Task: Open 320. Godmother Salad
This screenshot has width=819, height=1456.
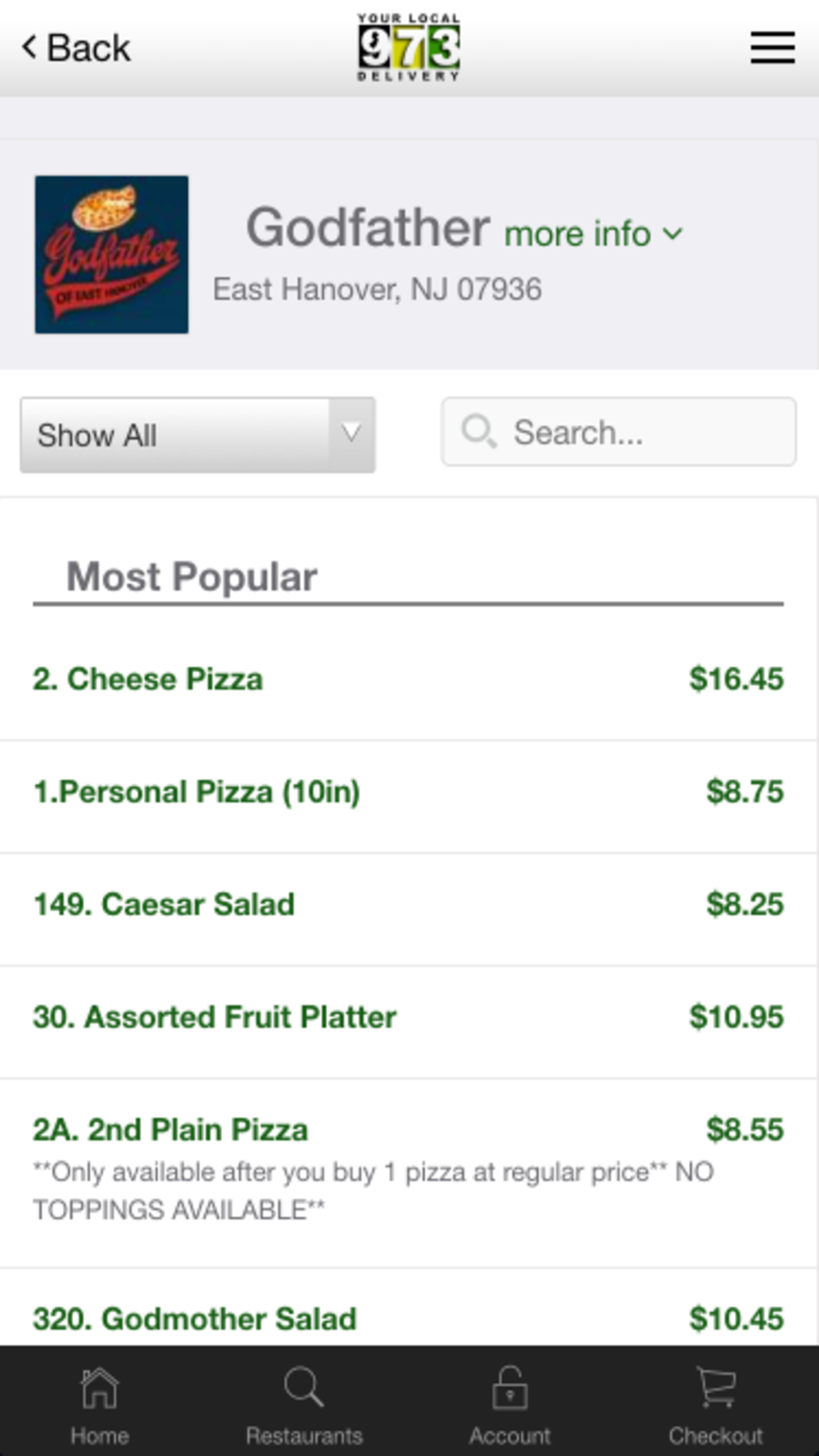Action: pyautogui.click(x=195, y=1318)
